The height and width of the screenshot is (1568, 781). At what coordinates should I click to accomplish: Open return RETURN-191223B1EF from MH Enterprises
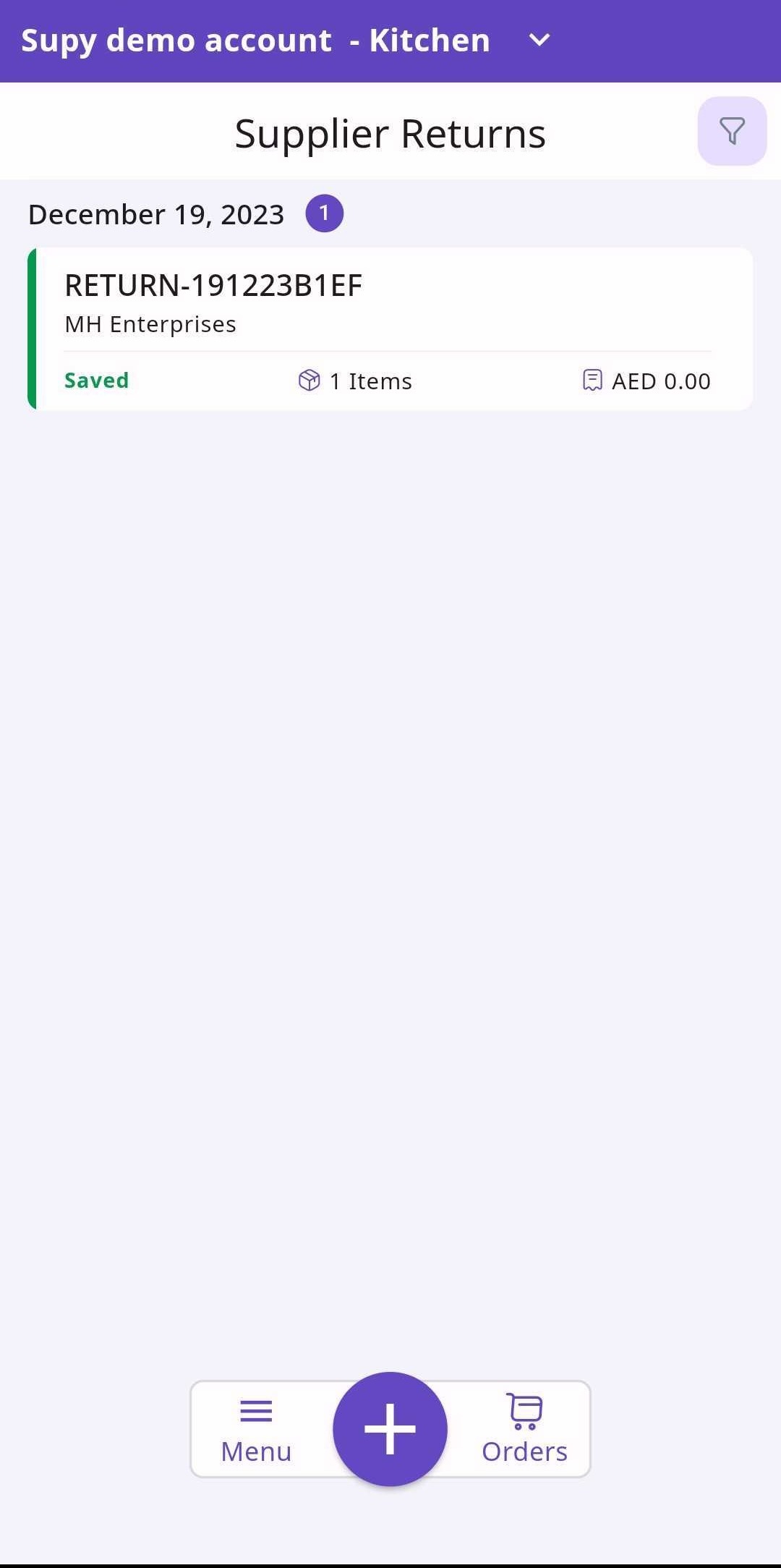(390, 329)
